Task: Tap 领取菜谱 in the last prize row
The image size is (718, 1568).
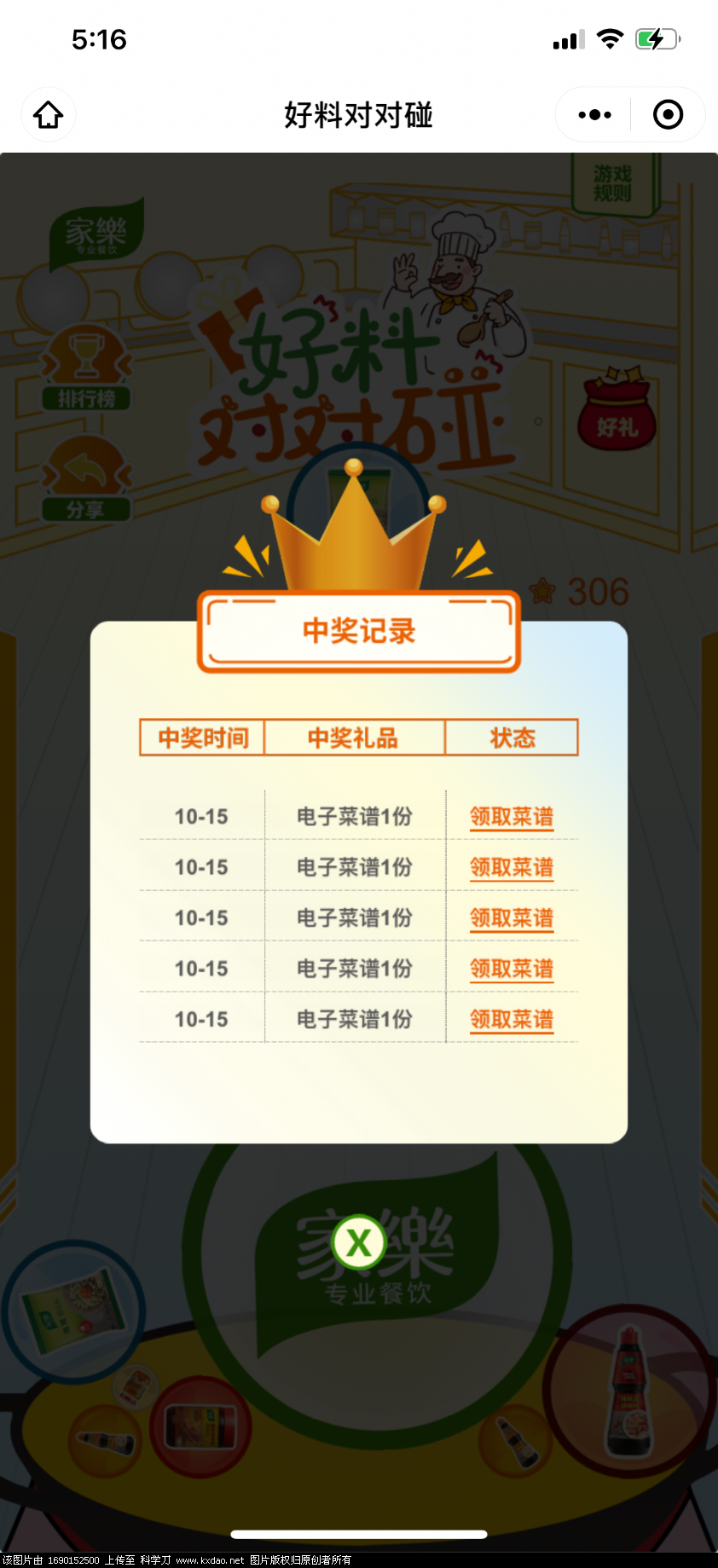Action: click(511, 1019)
